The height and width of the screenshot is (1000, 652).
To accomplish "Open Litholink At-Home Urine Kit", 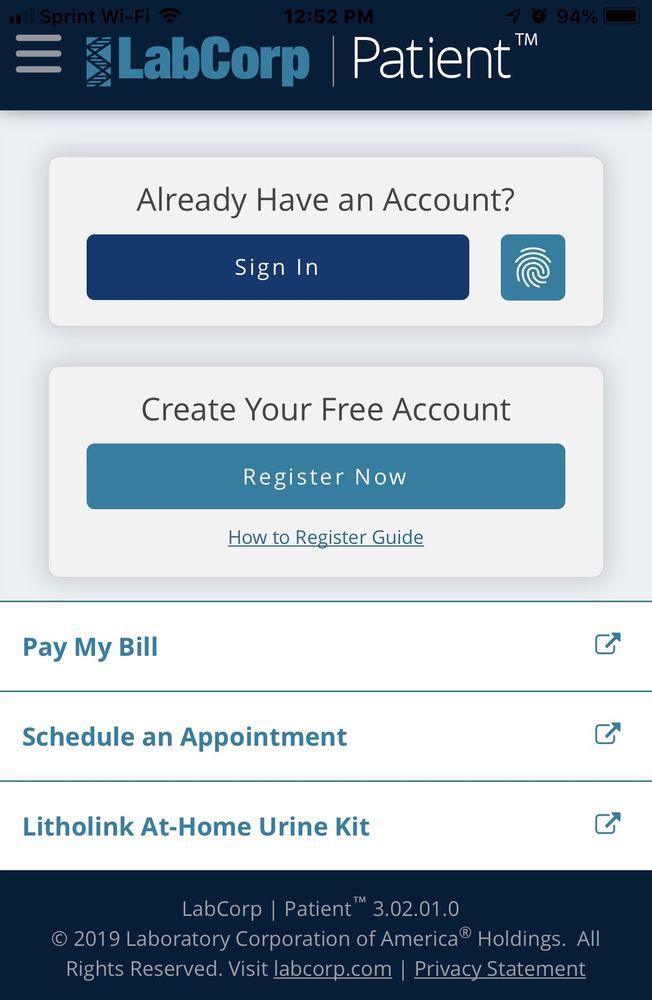I will [325, 827].
